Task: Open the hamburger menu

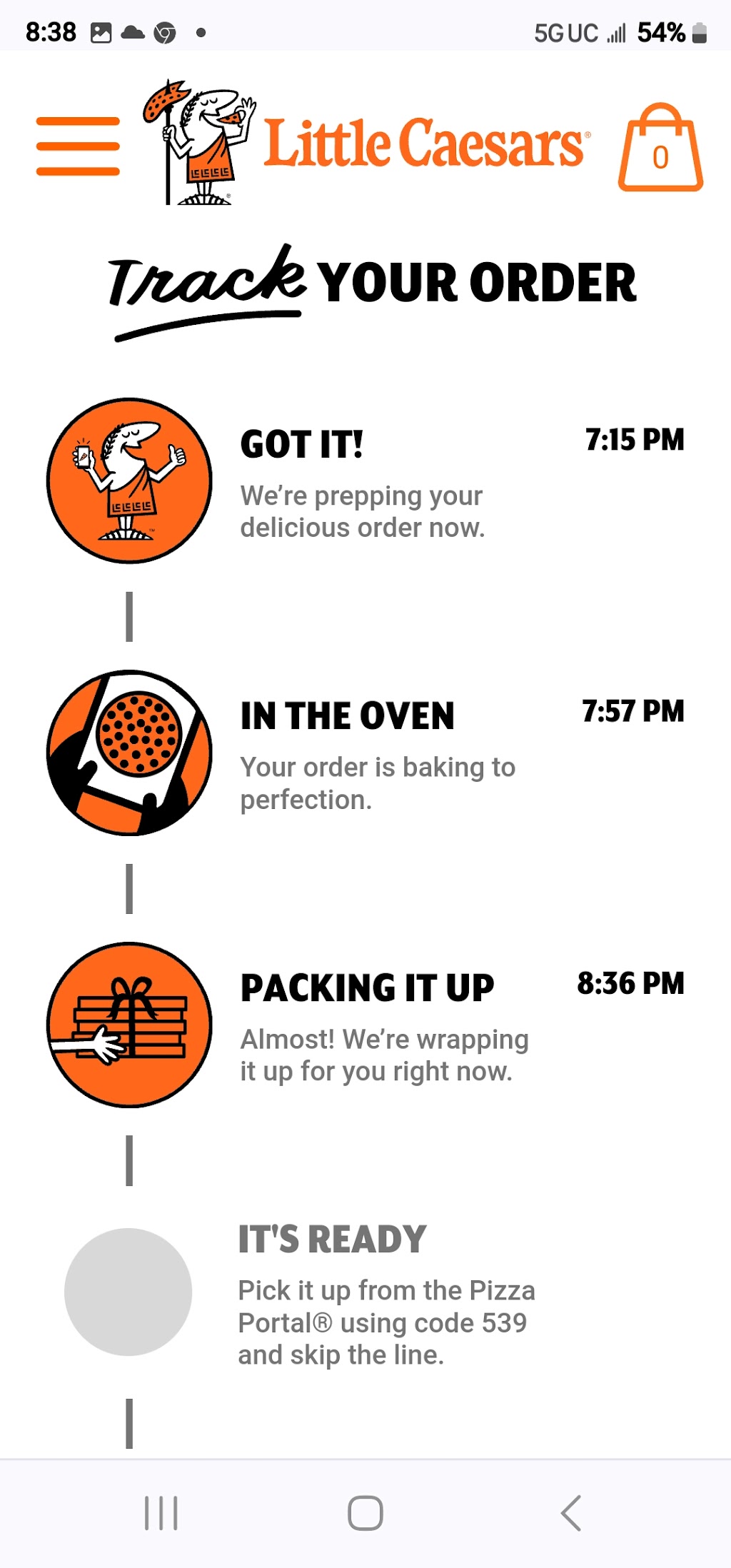Action: click(x=78, y=146)
